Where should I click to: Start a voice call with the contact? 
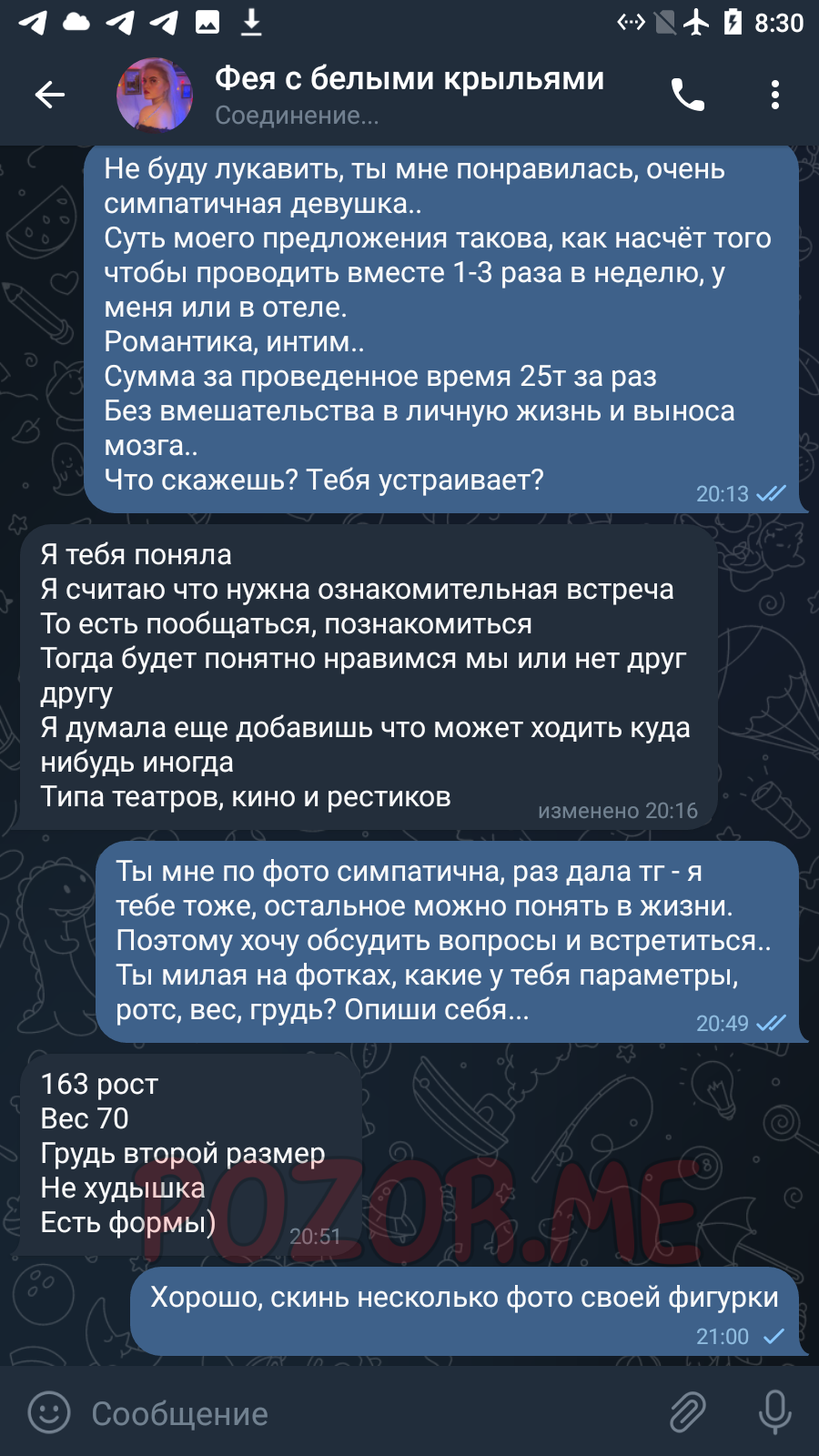click(688, 95)
